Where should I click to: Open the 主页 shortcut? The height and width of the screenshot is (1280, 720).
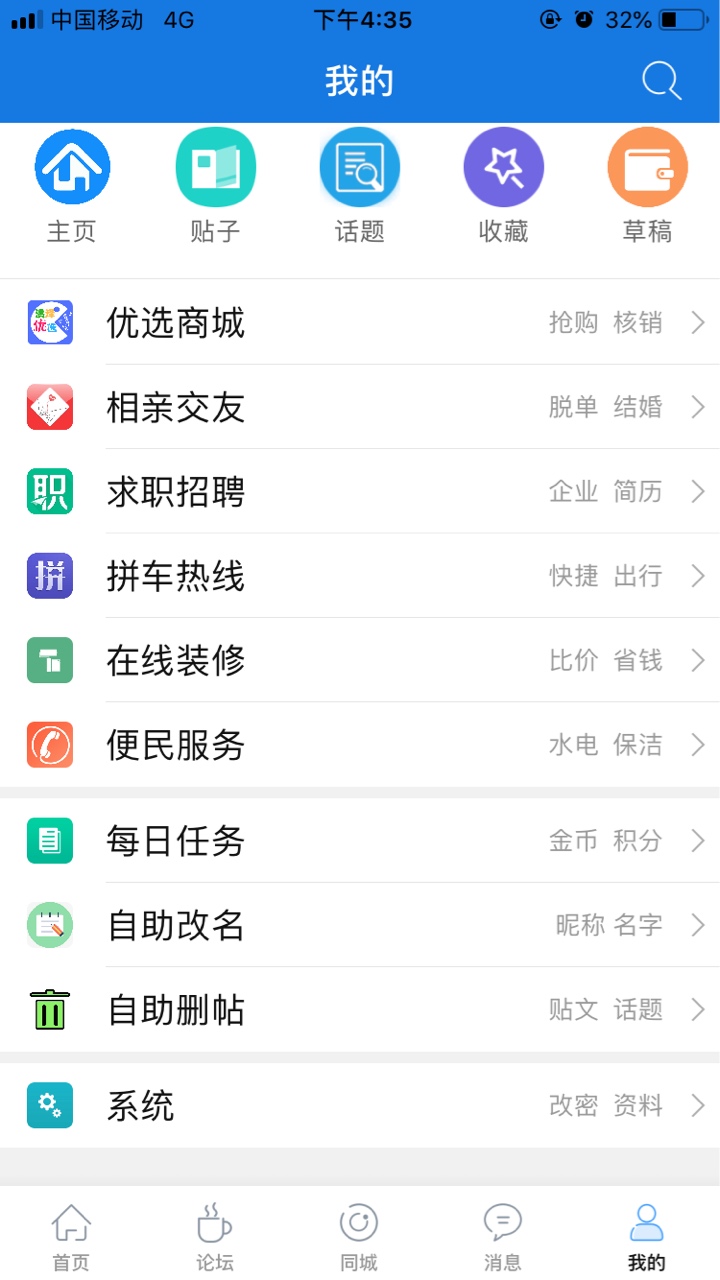click(72, 187)
